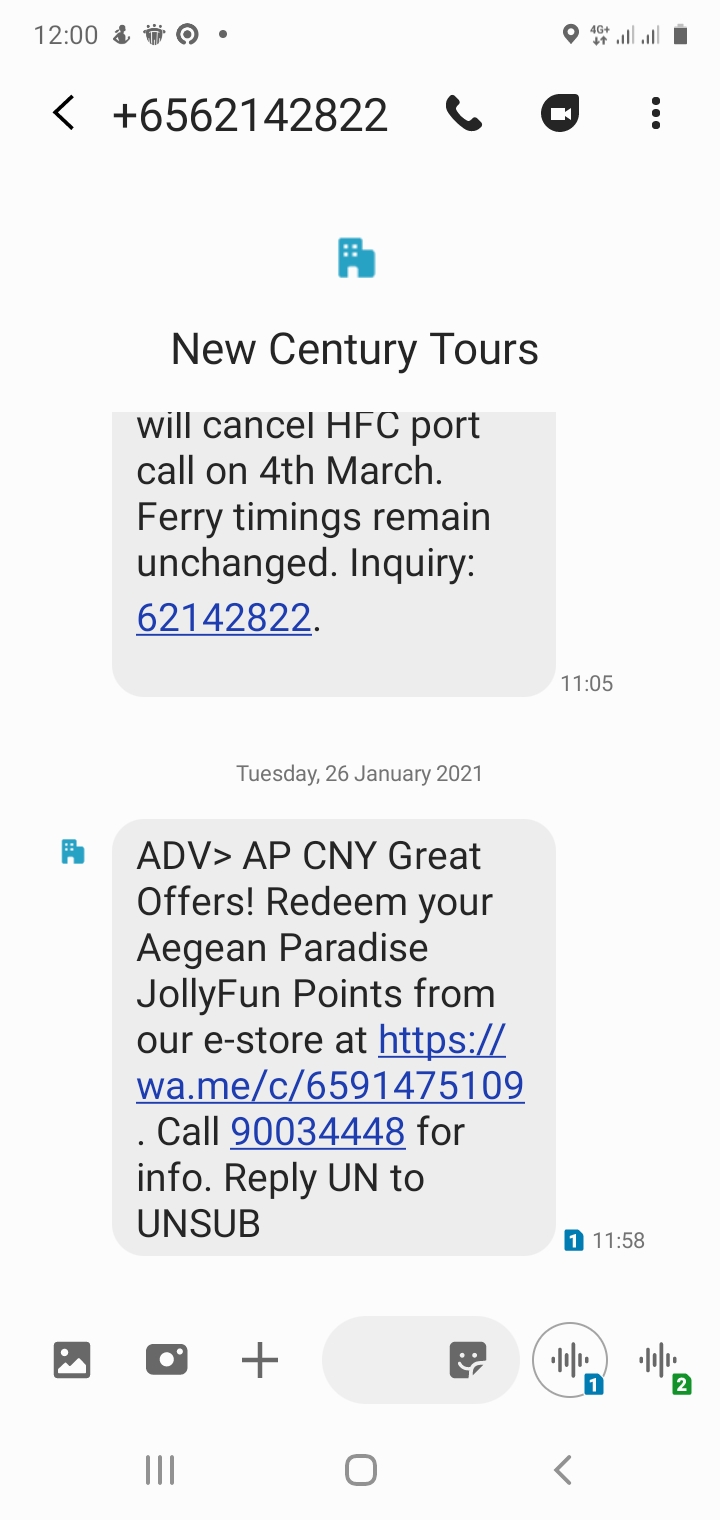
Task: Tap the 62142822 inquiry phone link
Action: pyautogui.click(x=224, y=617)
